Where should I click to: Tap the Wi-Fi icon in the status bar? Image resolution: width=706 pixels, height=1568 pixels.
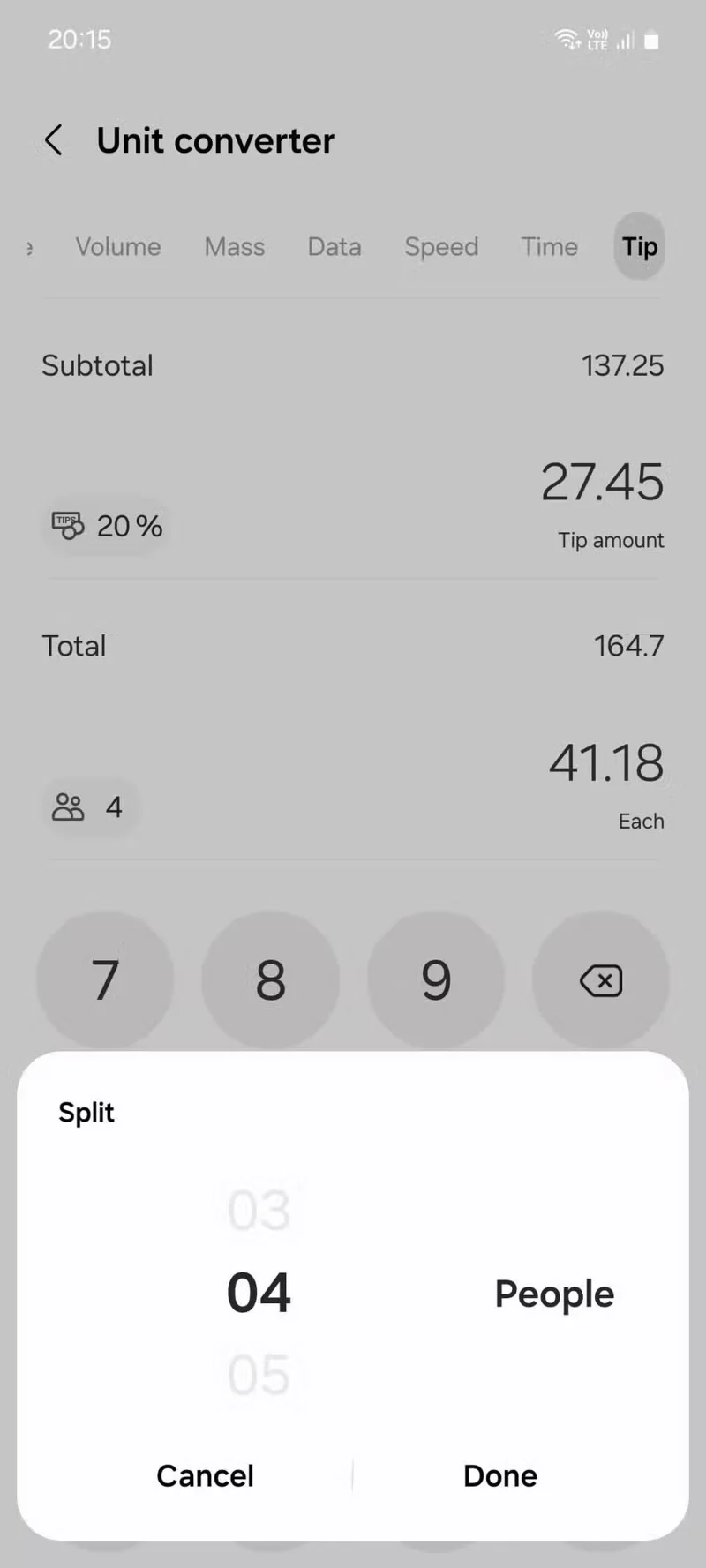coord(567,39)
